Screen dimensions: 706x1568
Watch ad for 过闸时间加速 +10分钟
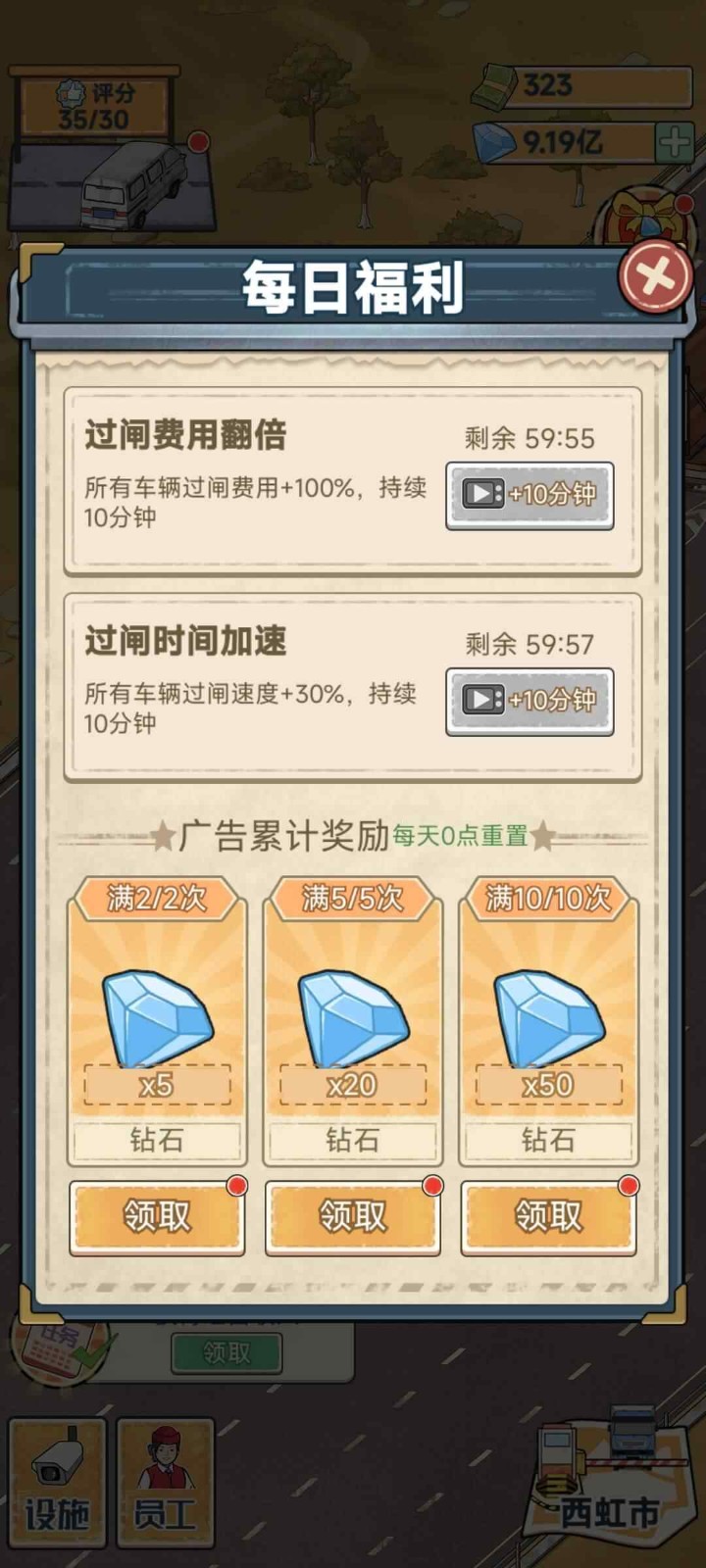click(x=529, y=701)
